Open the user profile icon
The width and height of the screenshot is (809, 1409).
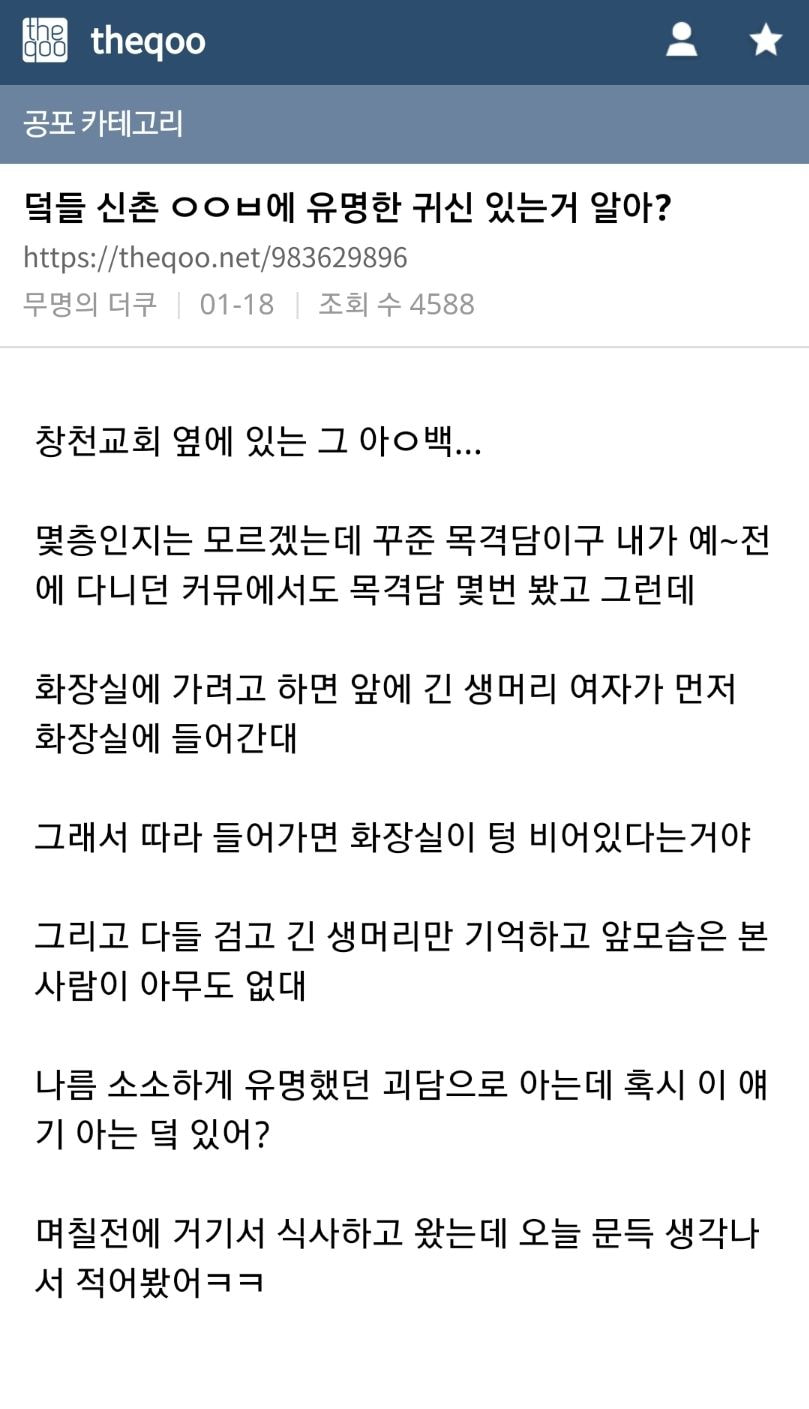tap(681, 40)
